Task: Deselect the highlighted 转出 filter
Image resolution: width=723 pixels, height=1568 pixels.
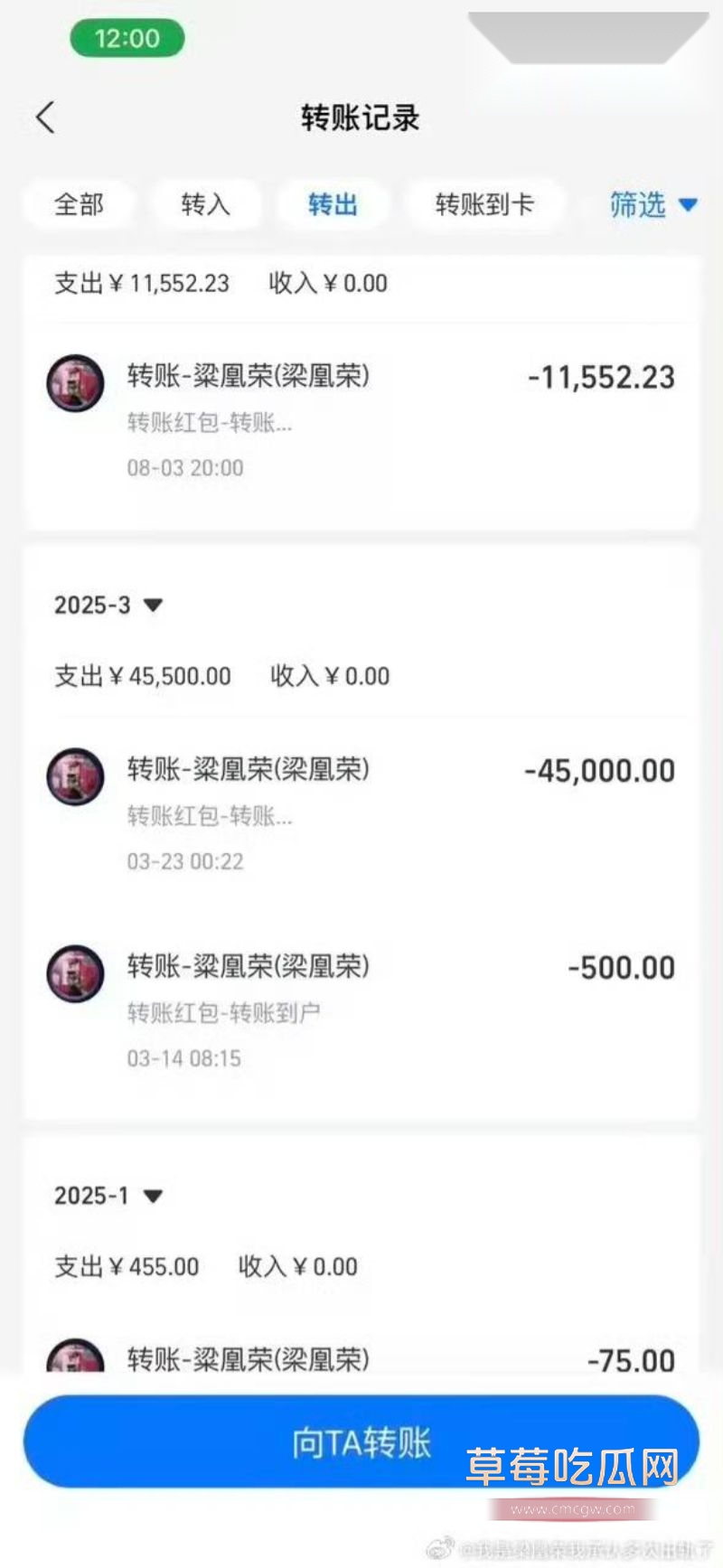Action: (333, 205)
